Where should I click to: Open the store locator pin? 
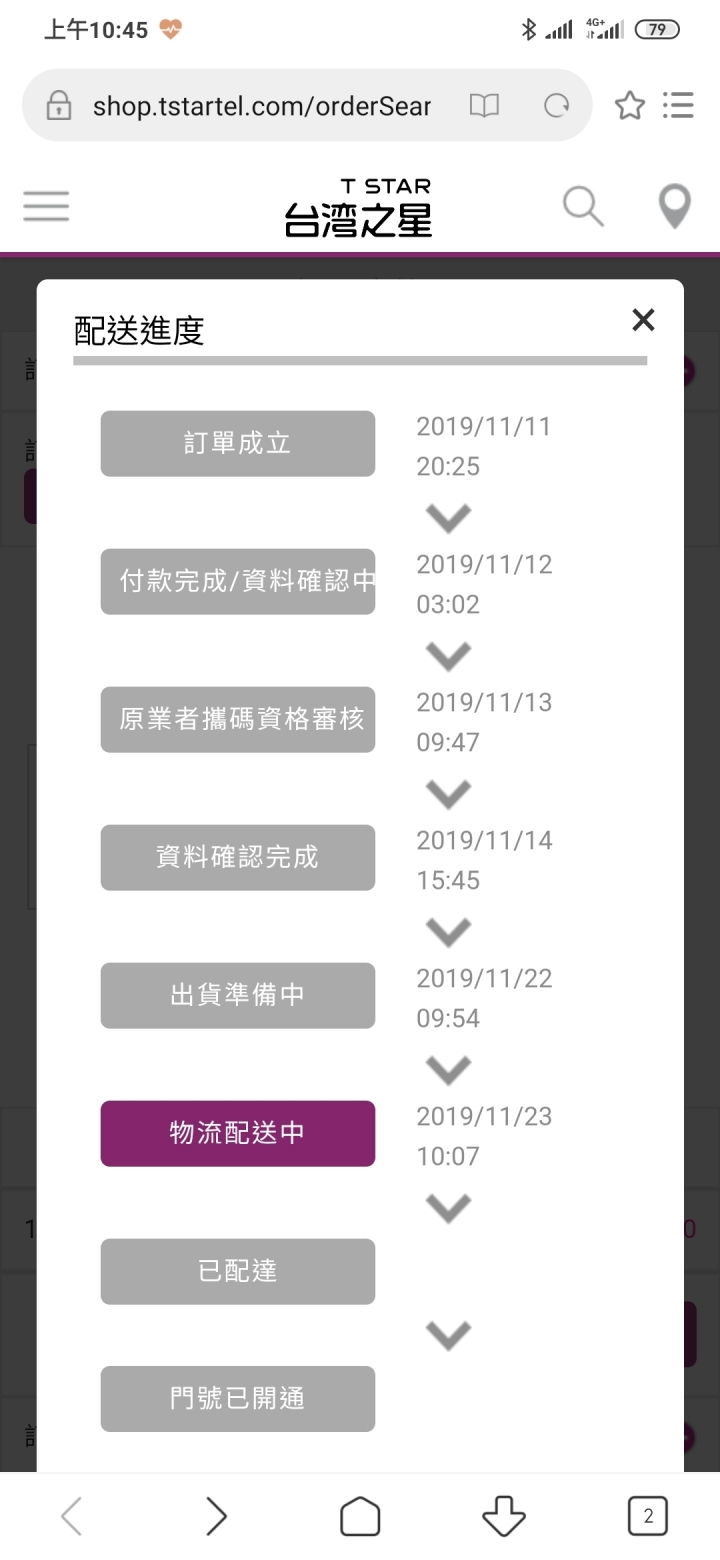click(x=675, y=207)
